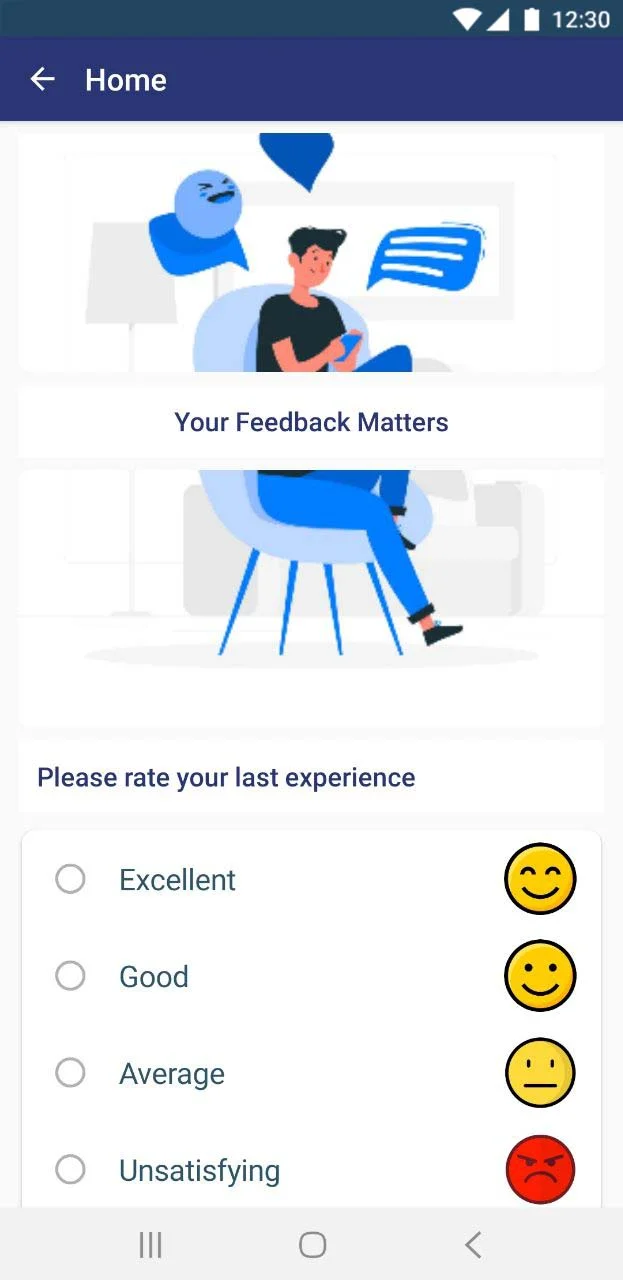This screenshot has height=1280, width=623.
Task: Choose Good as your rating
Action: point(70,976)
